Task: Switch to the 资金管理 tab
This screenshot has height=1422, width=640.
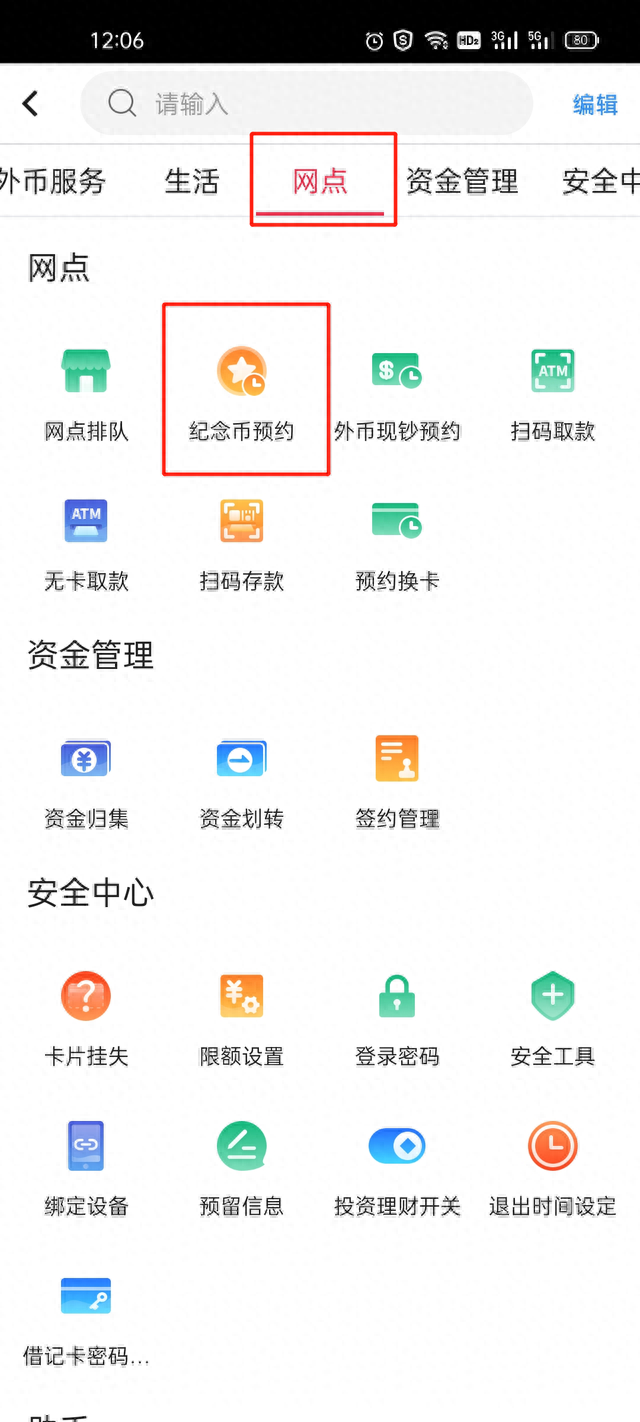Action: [x=462, y=181]
